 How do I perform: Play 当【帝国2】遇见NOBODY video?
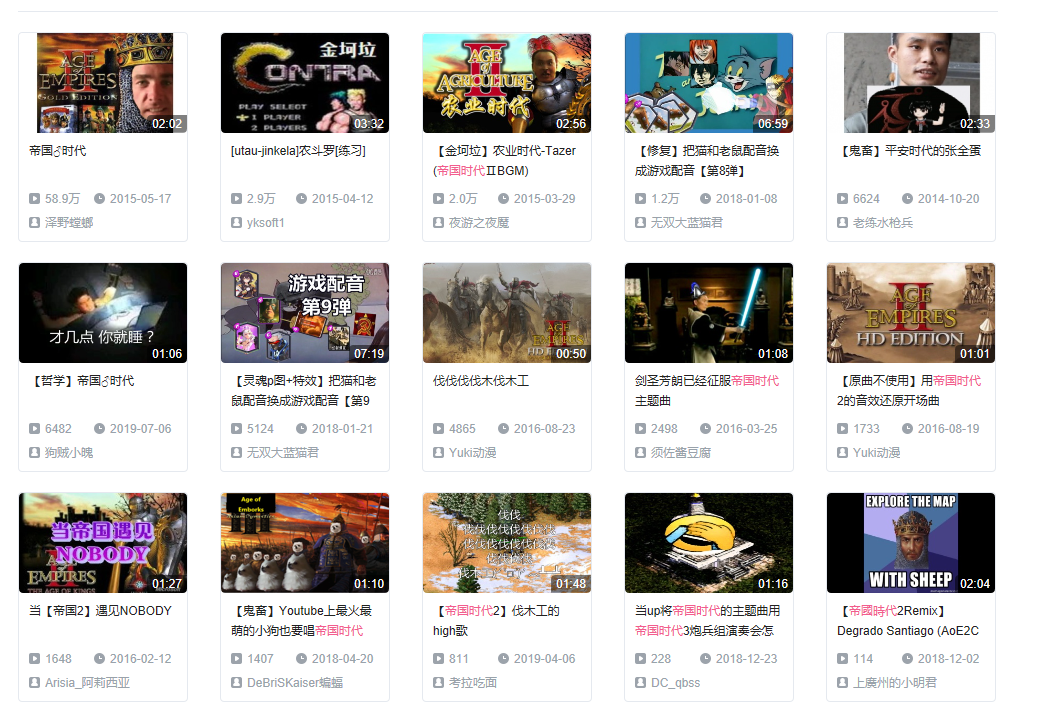[103, 543]
